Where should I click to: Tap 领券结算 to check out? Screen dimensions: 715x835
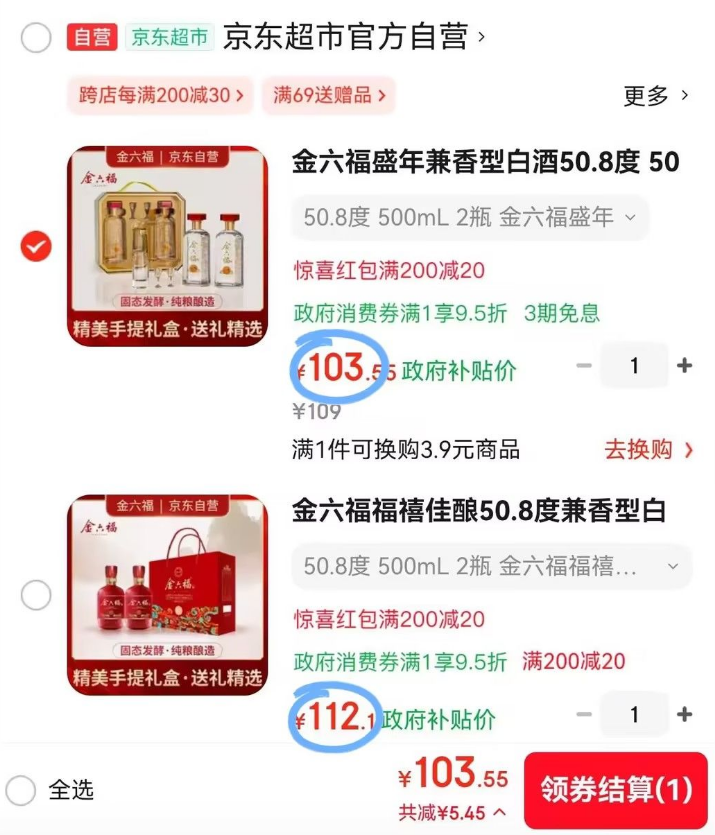(616, 790)
